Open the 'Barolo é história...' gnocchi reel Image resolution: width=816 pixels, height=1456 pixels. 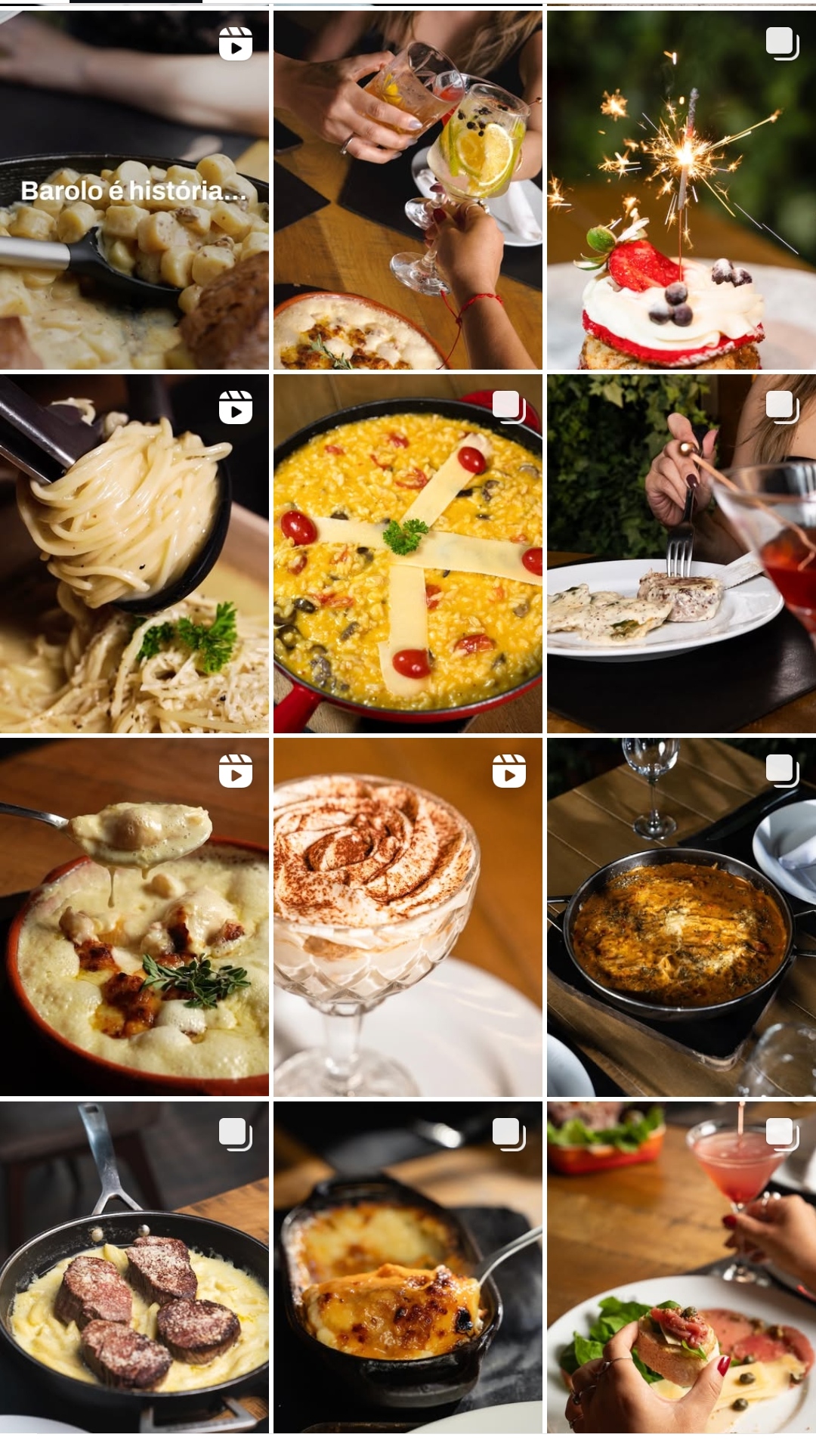134,189
